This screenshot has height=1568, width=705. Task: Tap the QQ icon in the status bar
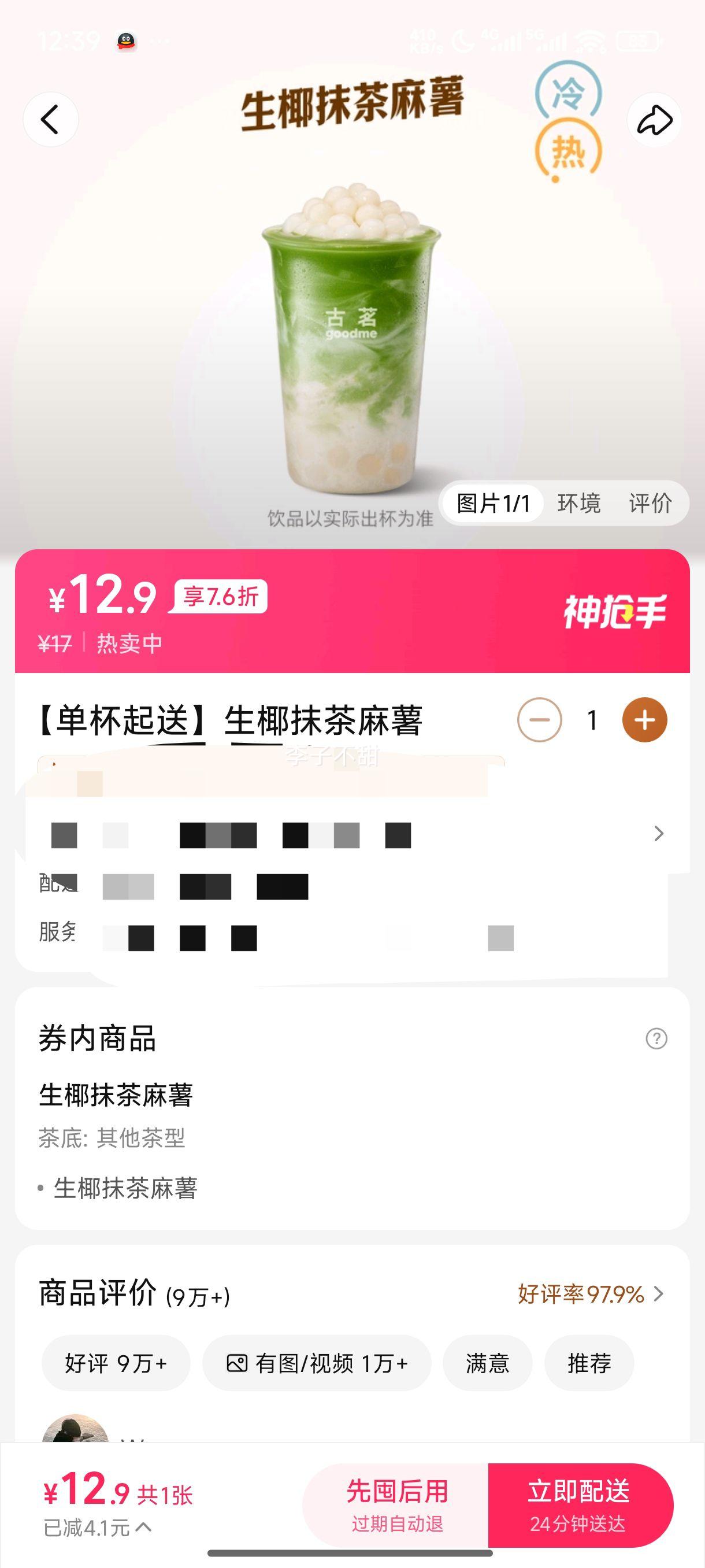click(124, 39)
